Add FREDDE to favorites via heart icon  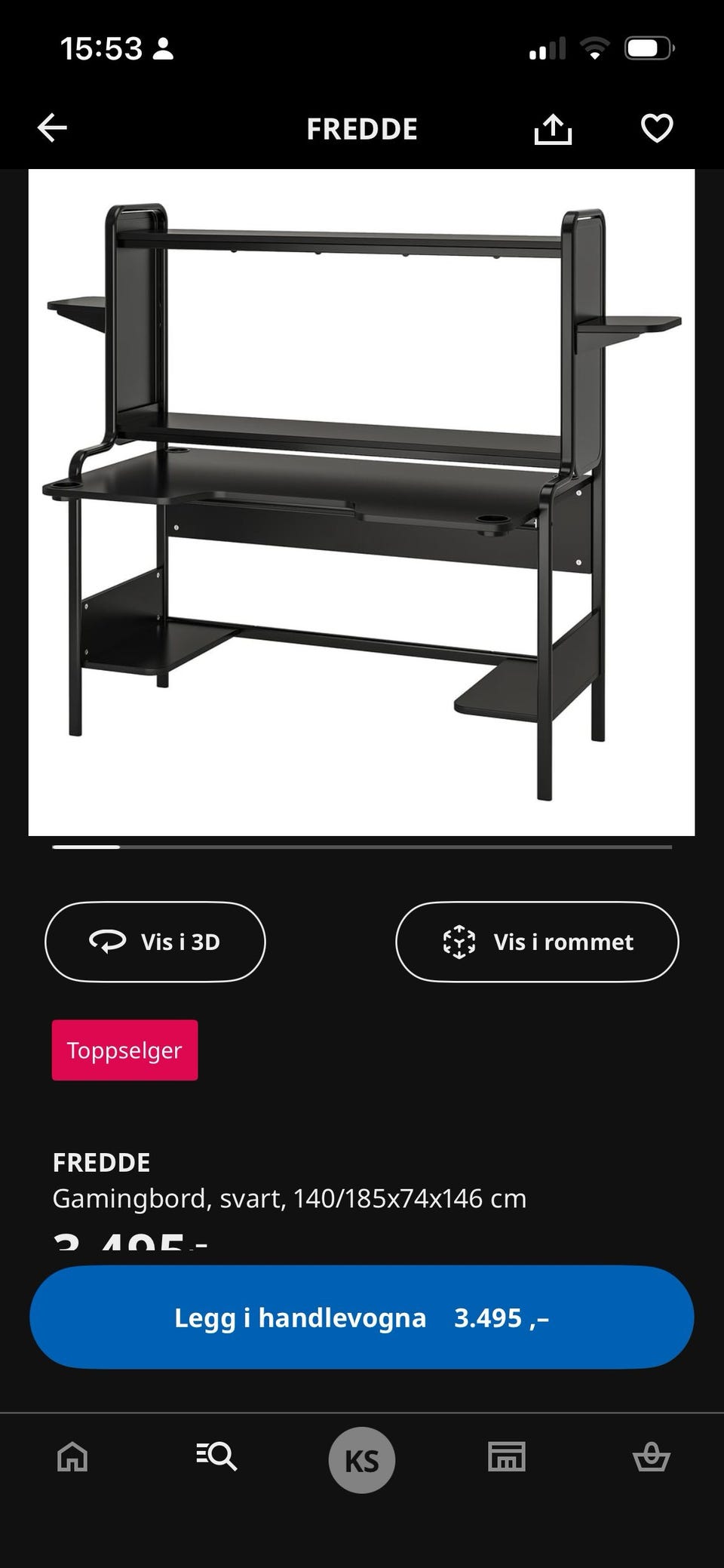(x=656, y=128)
